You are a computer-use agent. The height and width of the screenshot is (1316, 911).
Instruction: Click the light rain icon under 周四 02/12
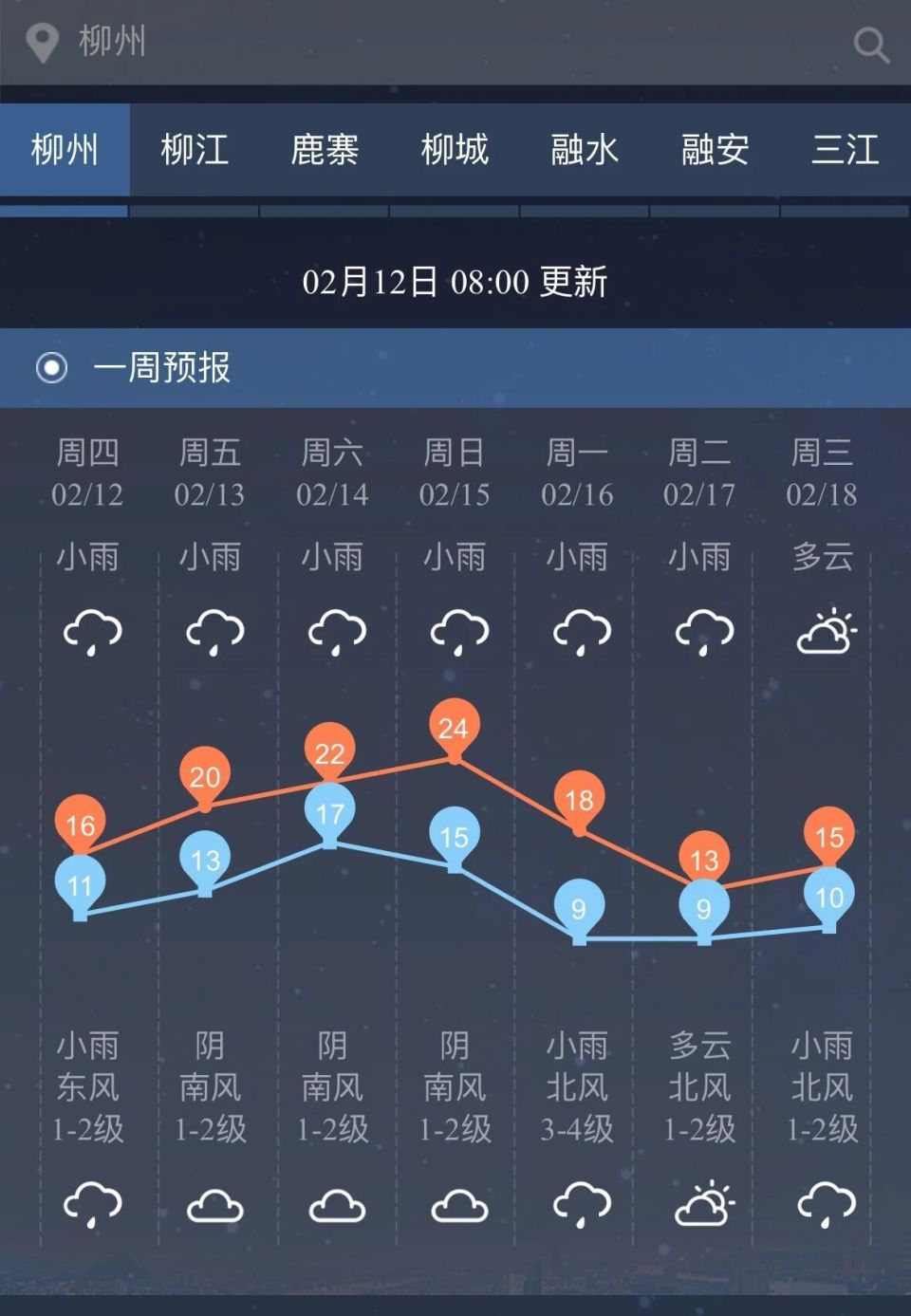[89, 629]
